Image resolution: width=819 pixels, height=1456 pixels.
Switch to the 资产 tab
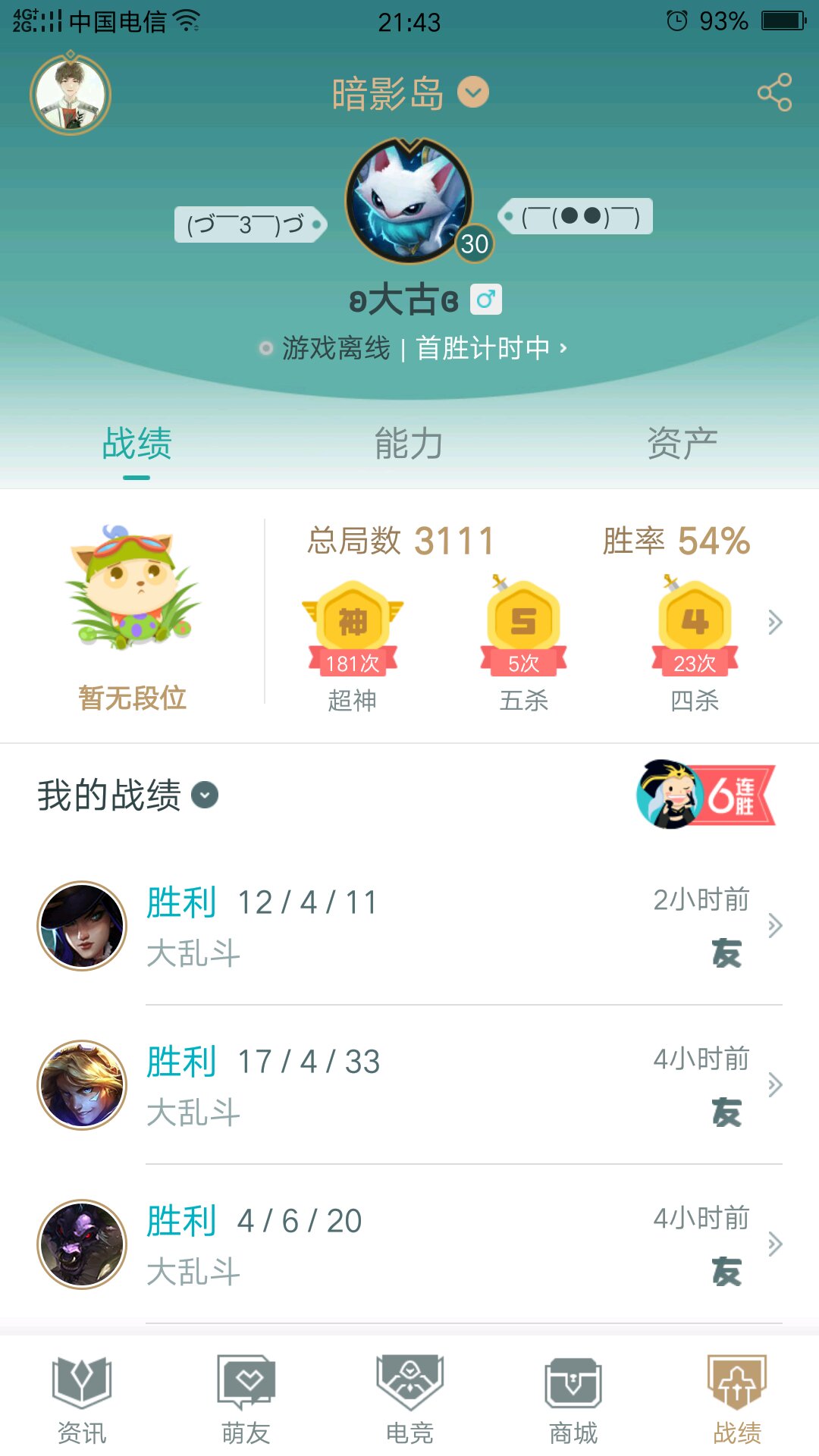point(682,444)
